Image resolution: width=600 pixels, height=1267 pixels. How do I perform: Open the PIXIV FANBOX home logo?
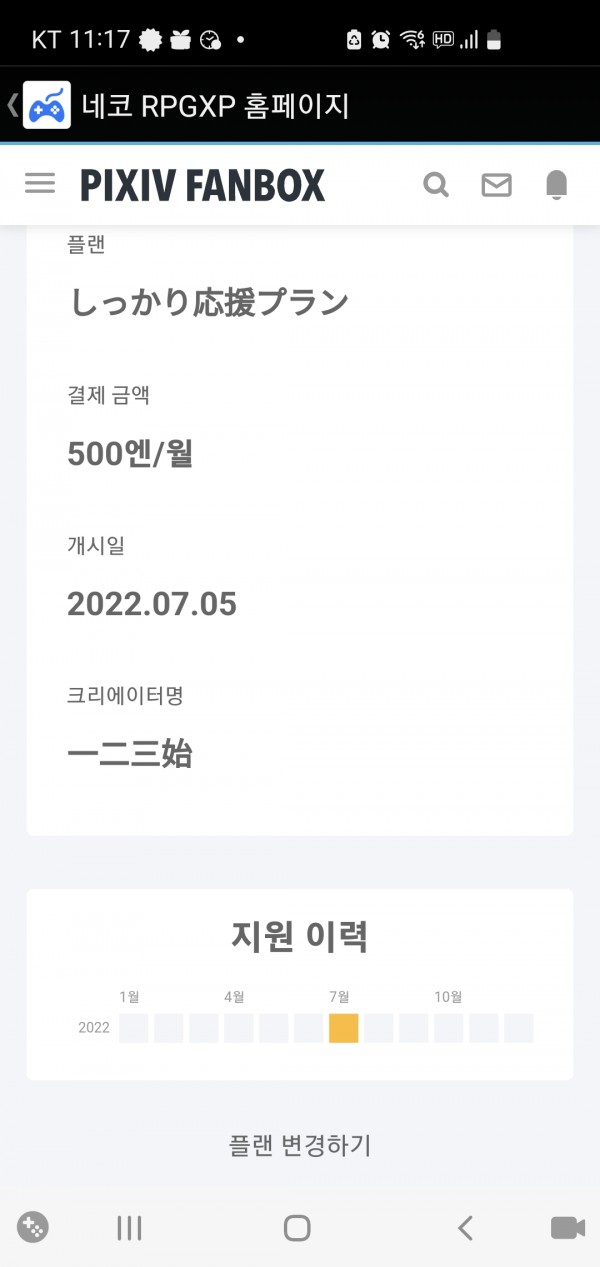(202, 185)
